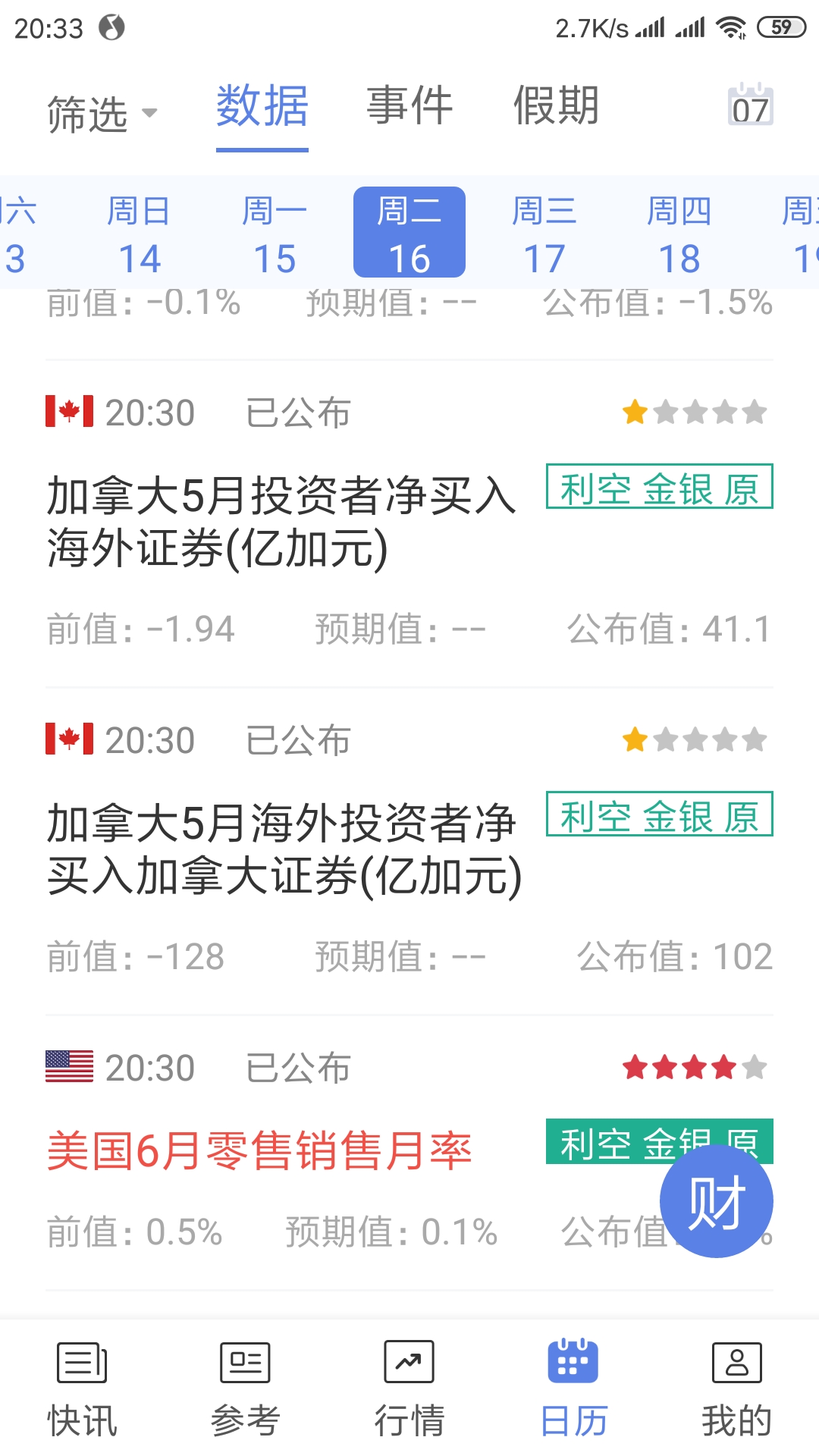Open the 筛选 filter dropdown

103,114
